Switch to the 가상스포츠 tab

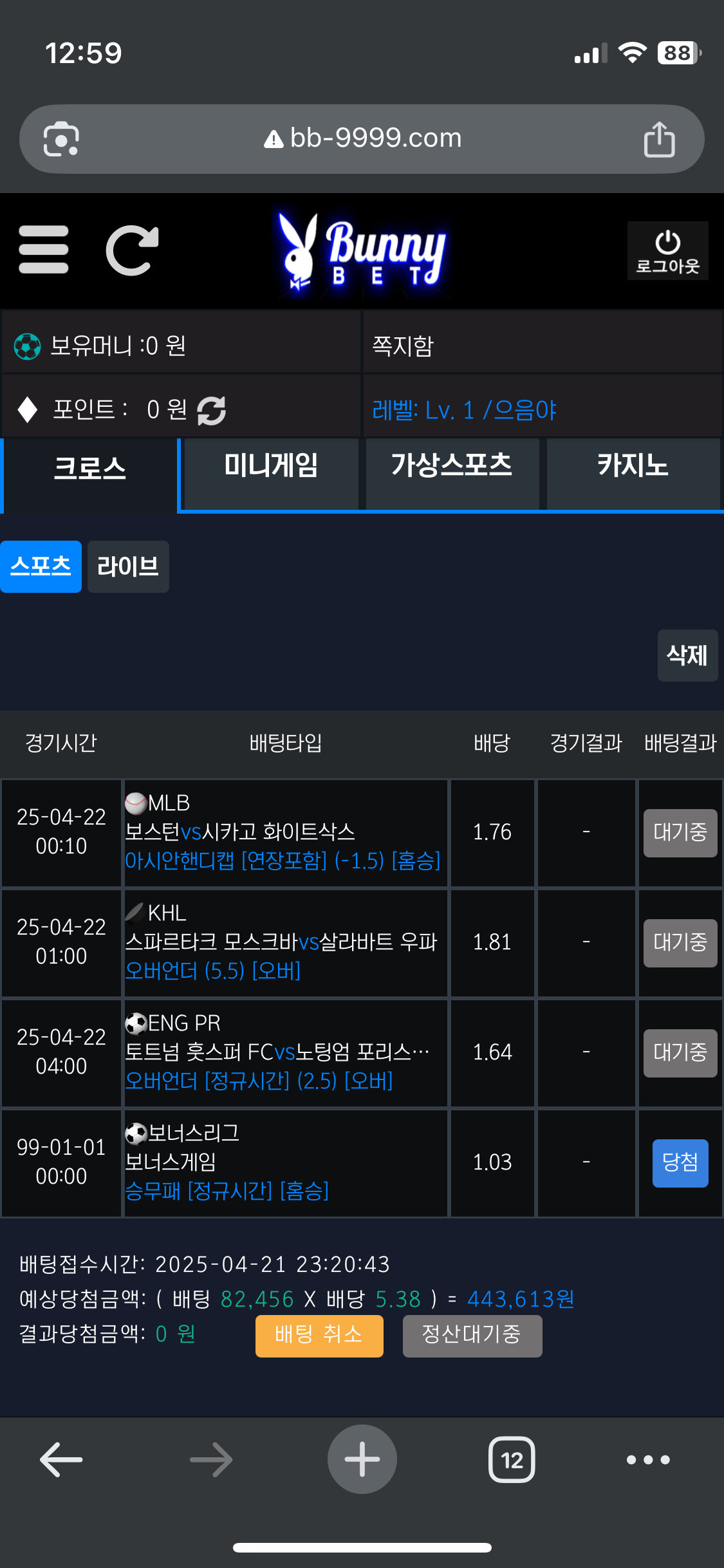452,465
